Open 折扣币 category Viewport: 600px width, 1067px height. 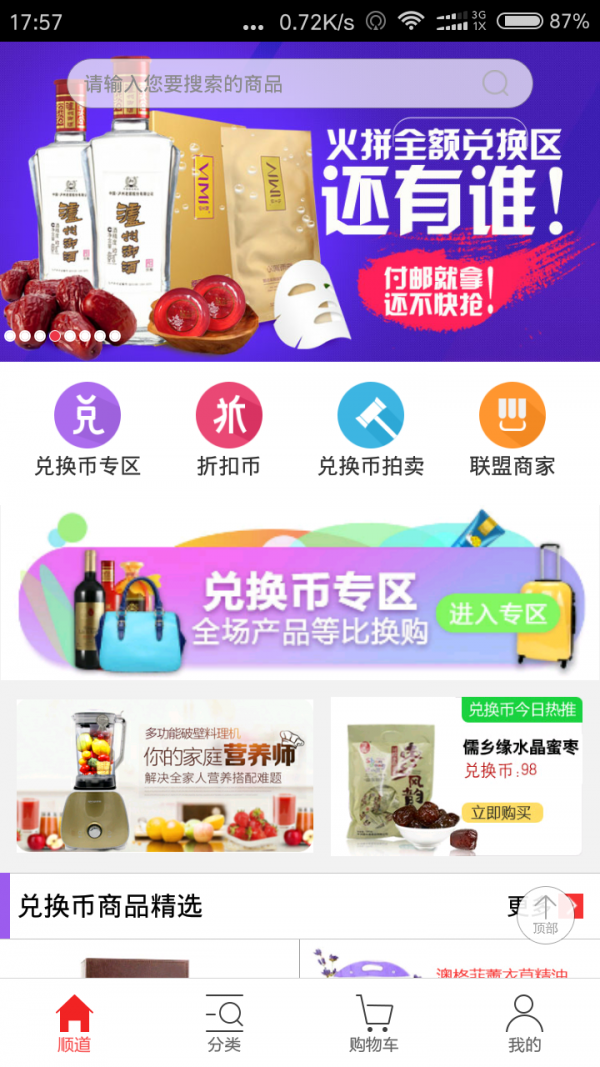pyautogui.click(x=229, y=430)
